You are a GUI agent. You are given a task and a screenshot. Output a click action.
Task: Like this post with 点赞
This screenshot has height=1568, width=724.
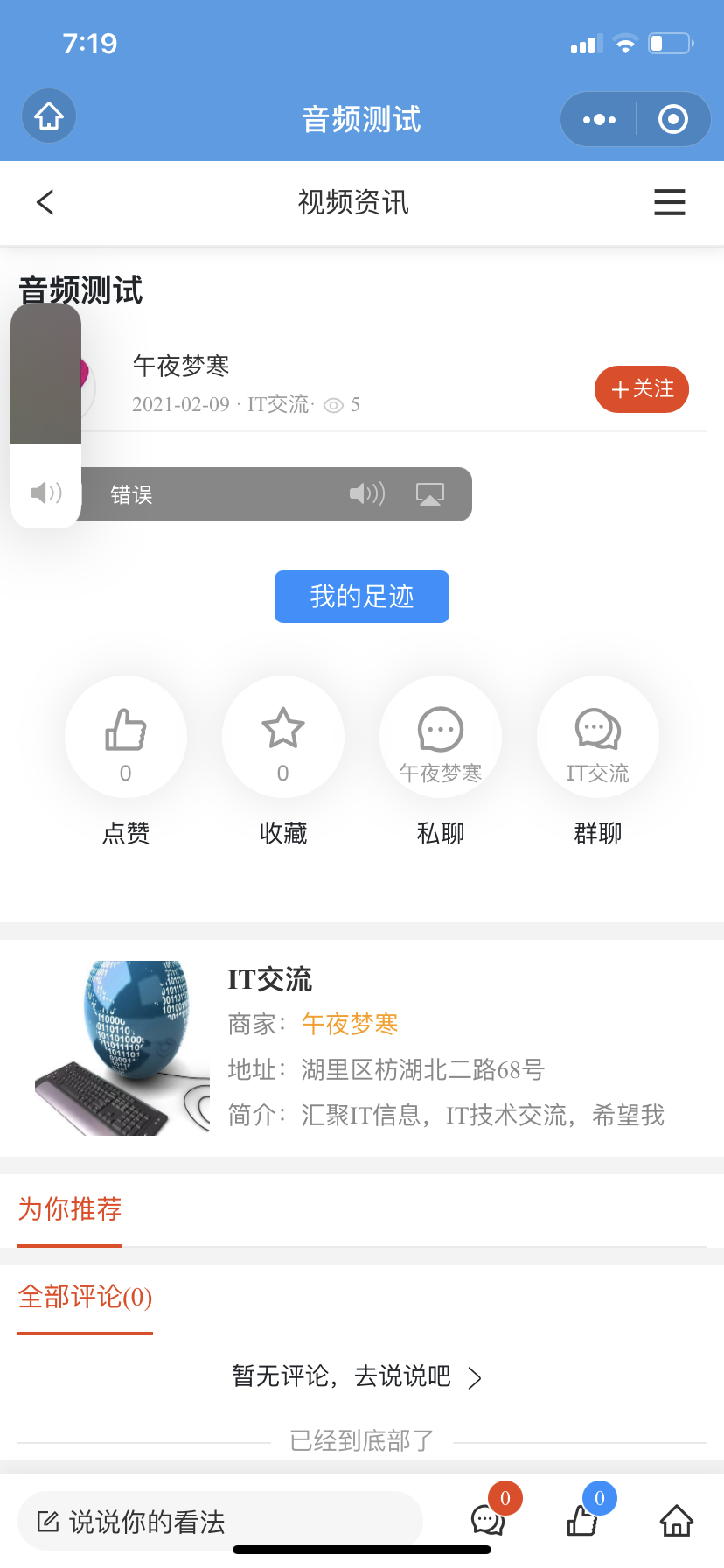coord(126,737)
